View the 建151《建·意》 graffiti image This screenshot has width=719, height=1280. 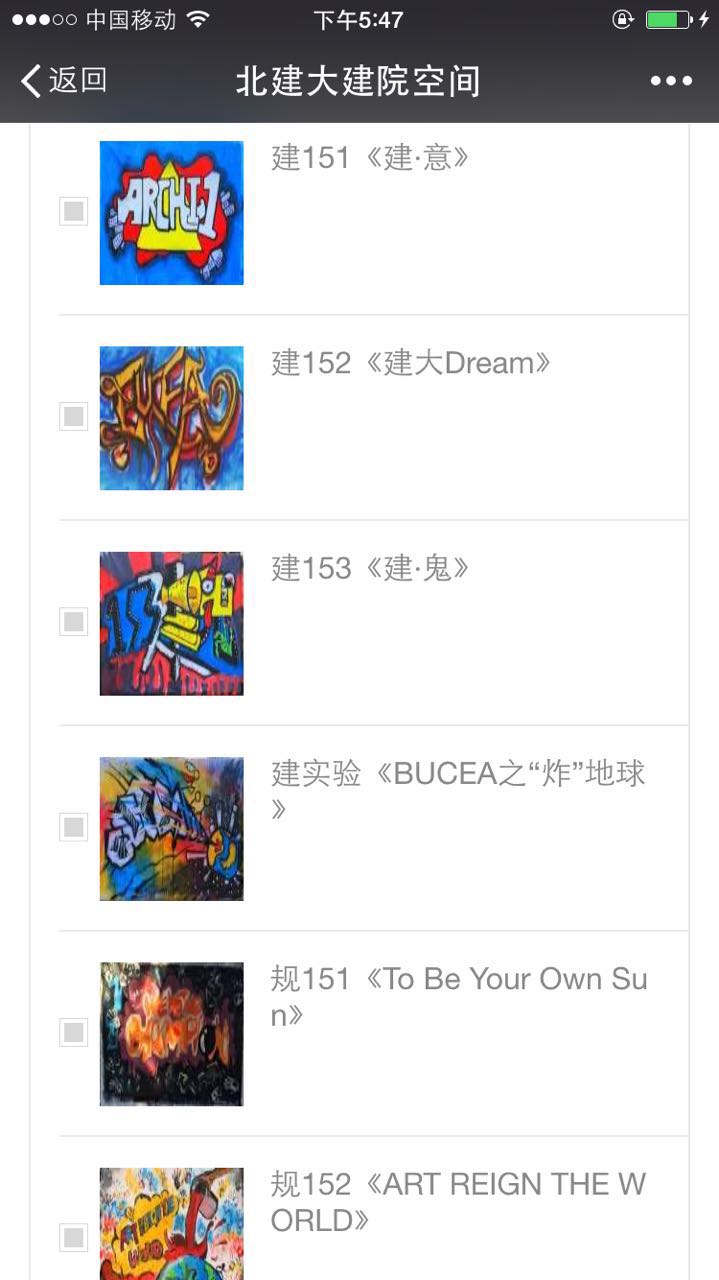171,213
